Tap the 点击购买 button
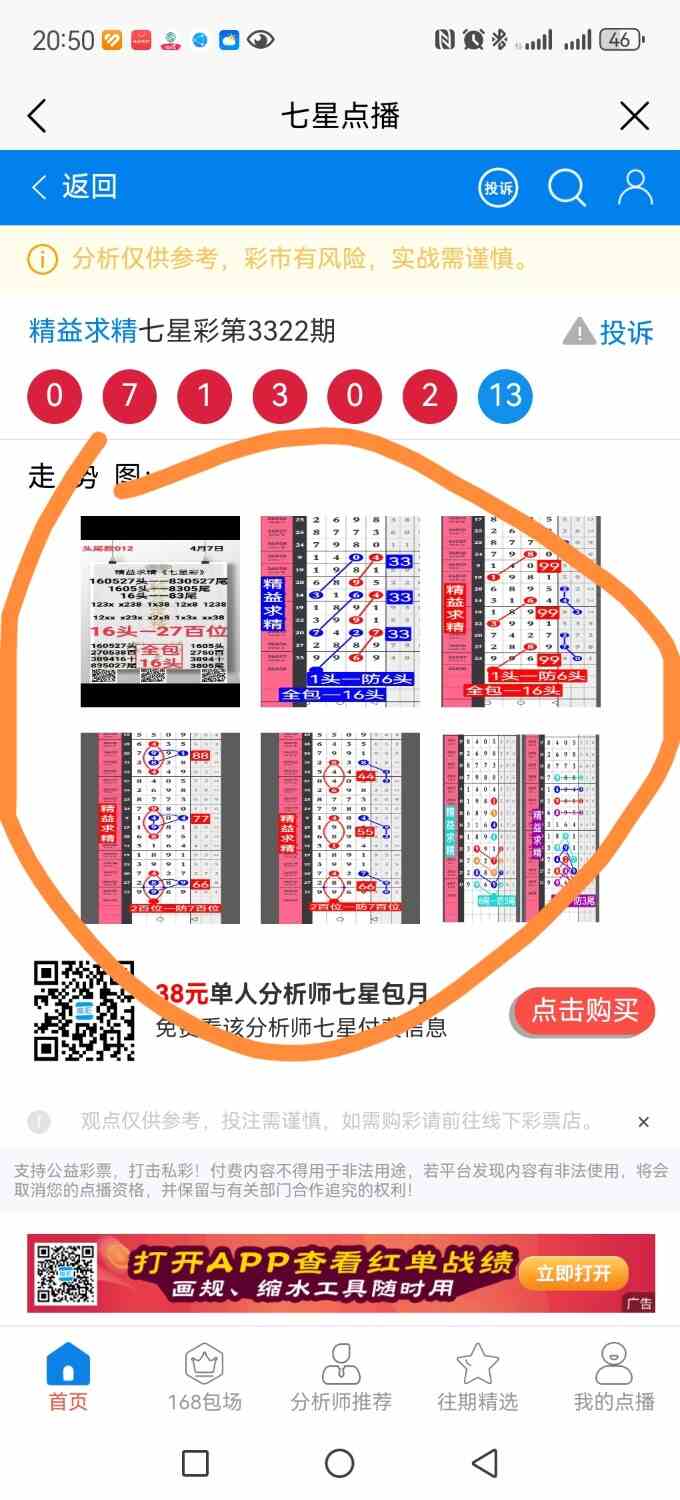 click(584, 1011)
